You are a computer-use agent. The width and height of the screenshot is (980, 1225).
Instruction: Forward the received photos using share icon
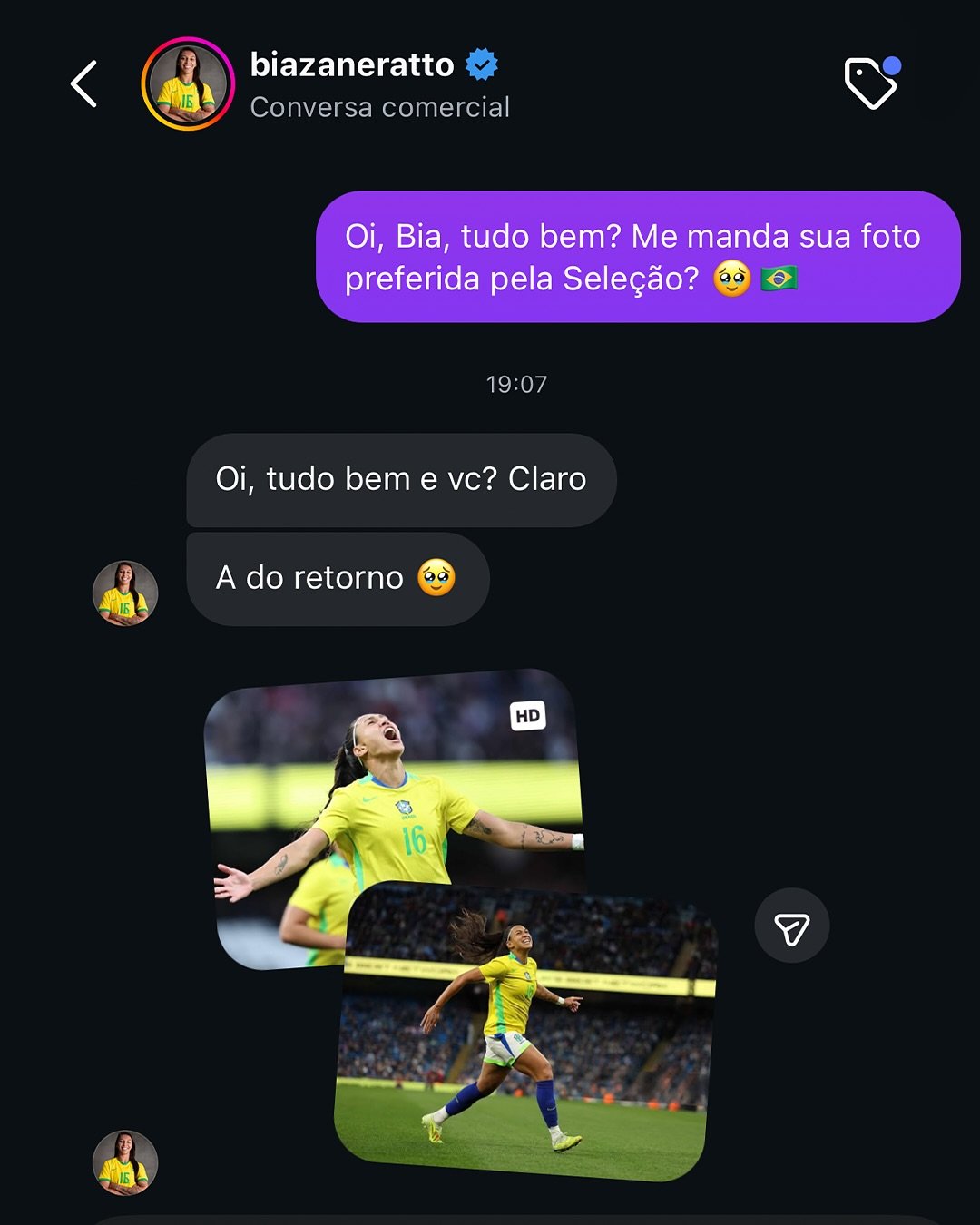[x=791, y=926]
